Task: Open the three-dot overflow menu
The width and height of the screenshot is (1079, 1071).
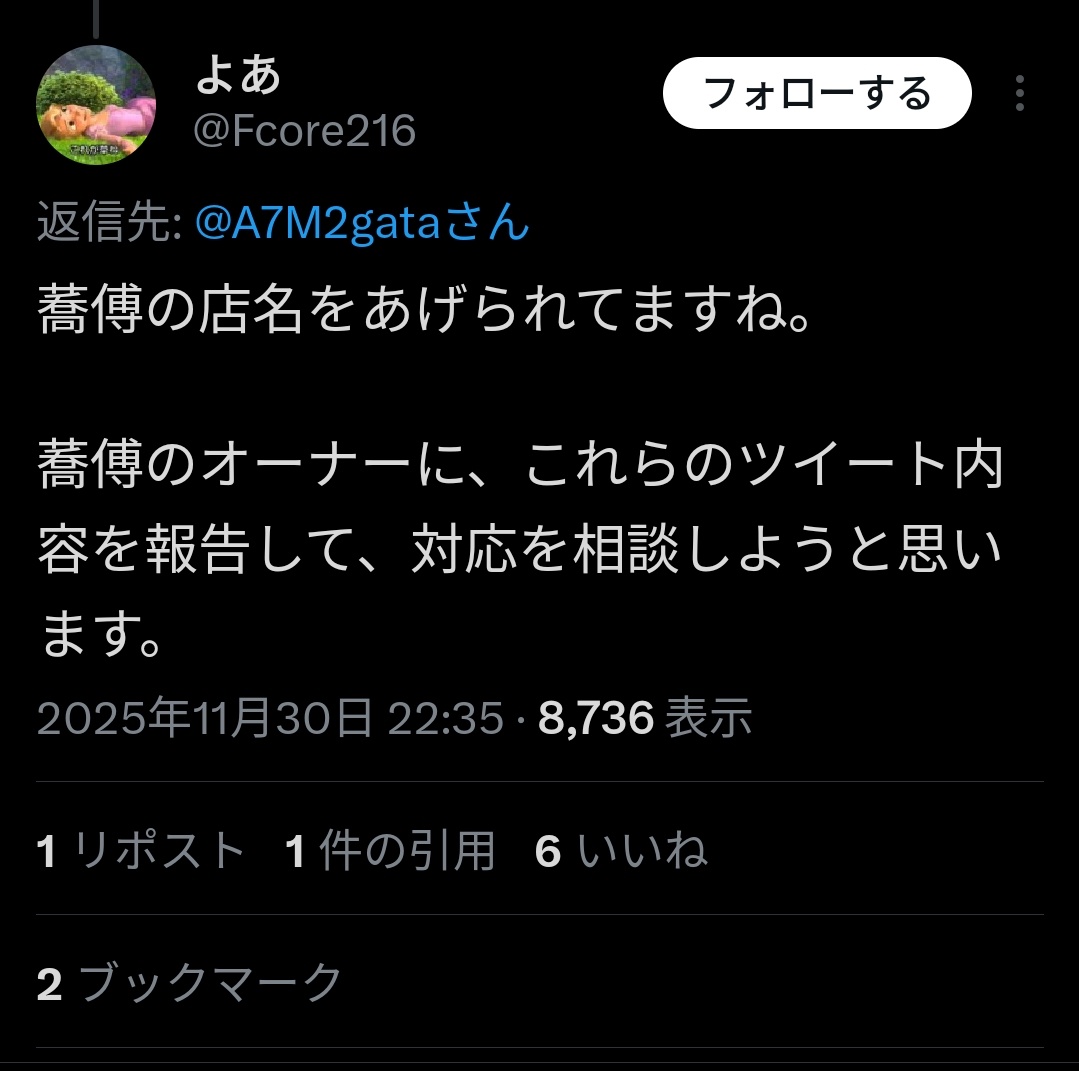Action: click(x=1019, y=93)
